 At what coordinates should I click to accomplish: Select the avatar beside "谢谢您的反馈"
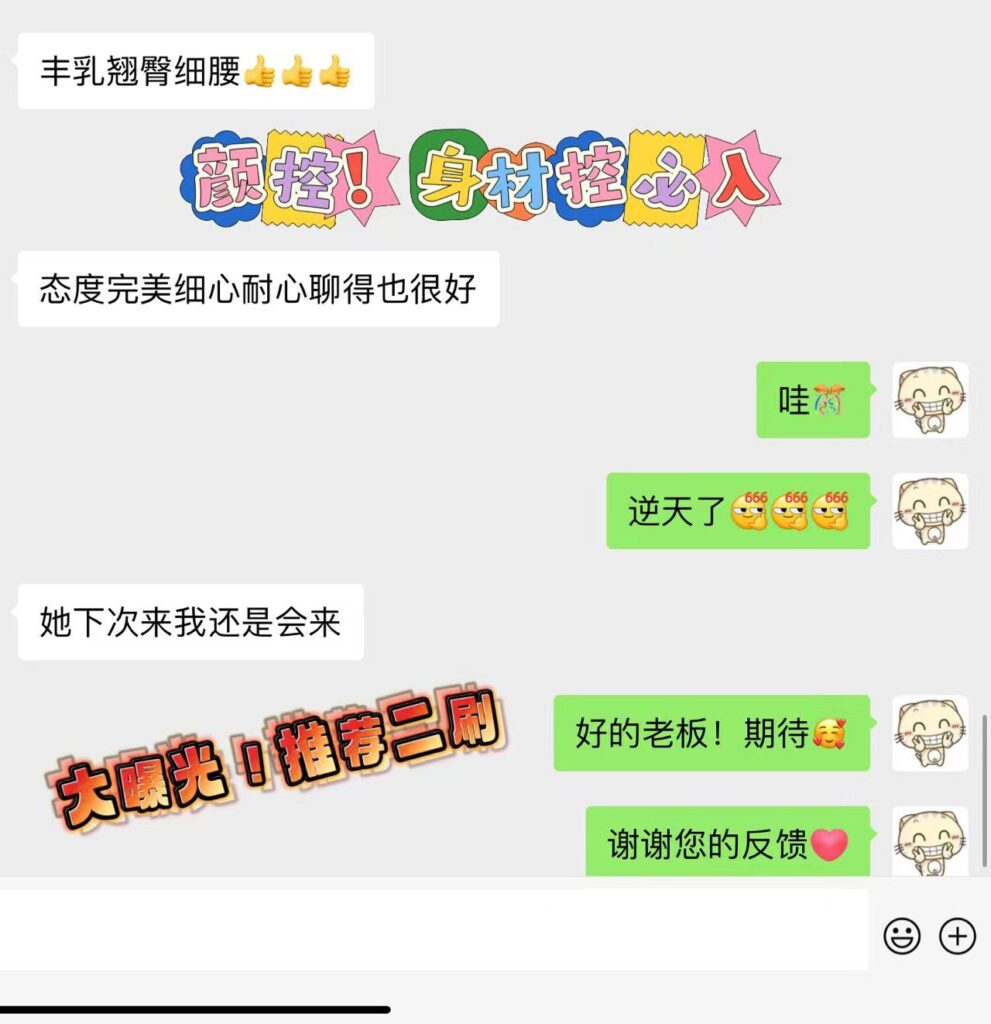tap(930, 841)
